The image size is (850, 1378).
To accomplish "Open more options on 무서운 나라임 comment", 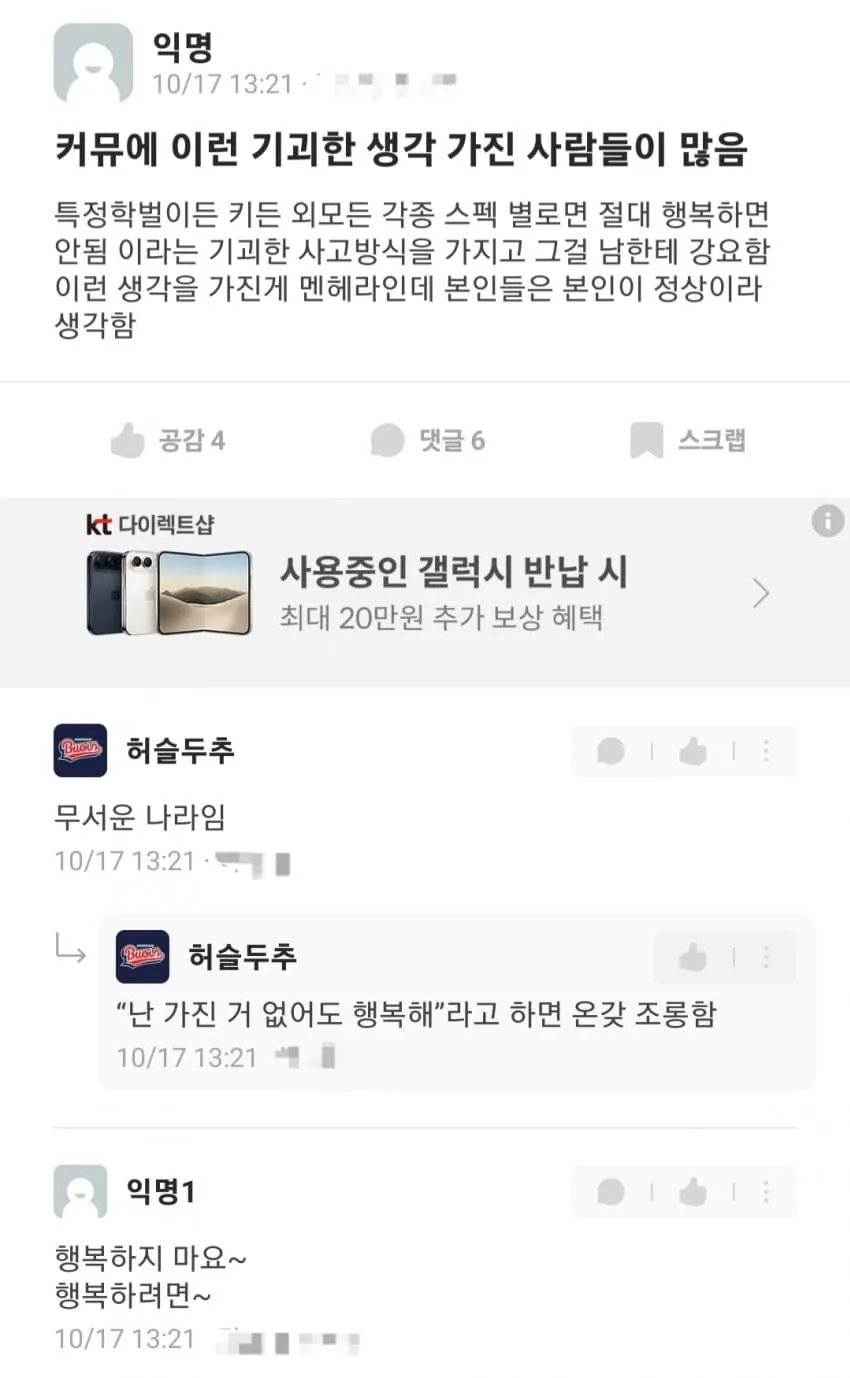I will [x=766, y=751].
